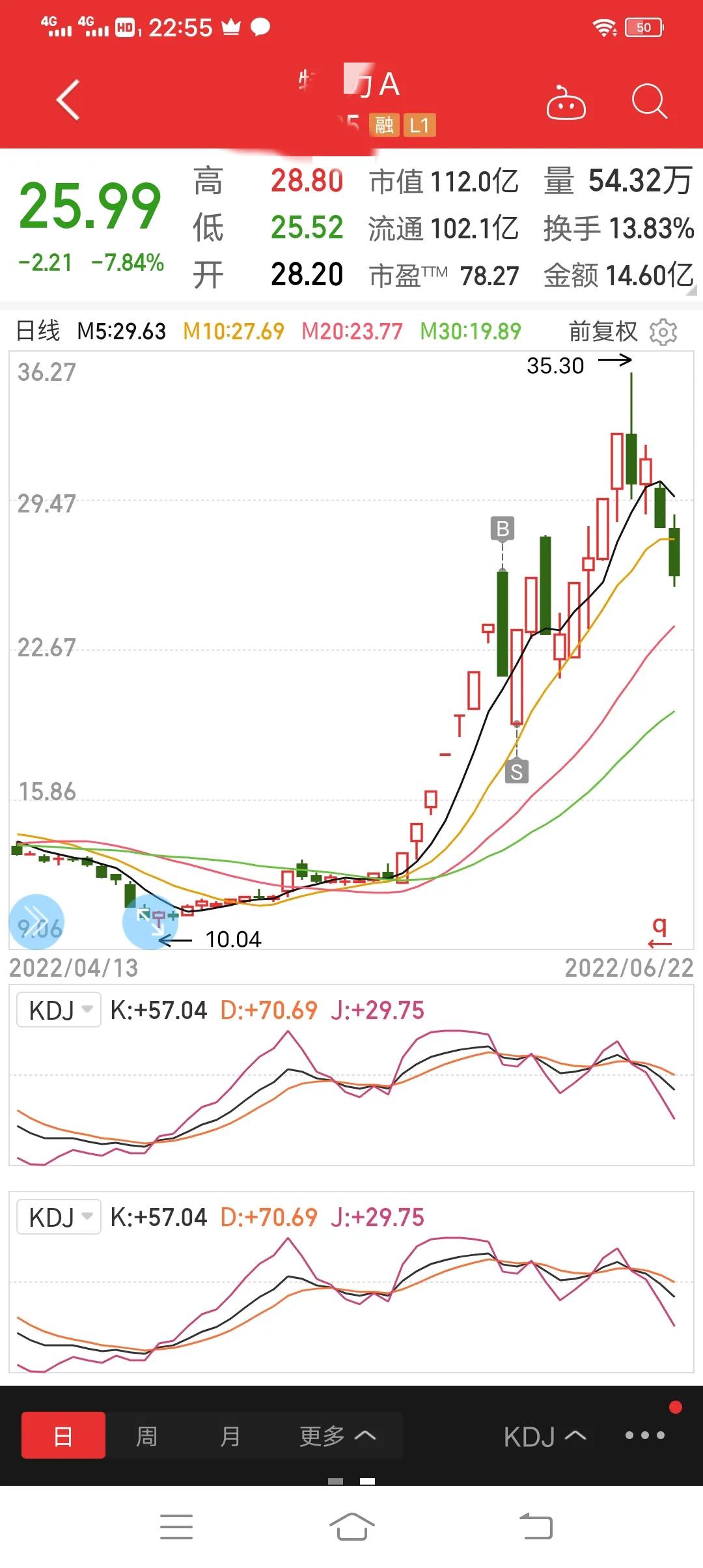Tap the blue diagonal expand button
The width and height of the screenshot is (703, 1568).
click(x=150, y=922)
